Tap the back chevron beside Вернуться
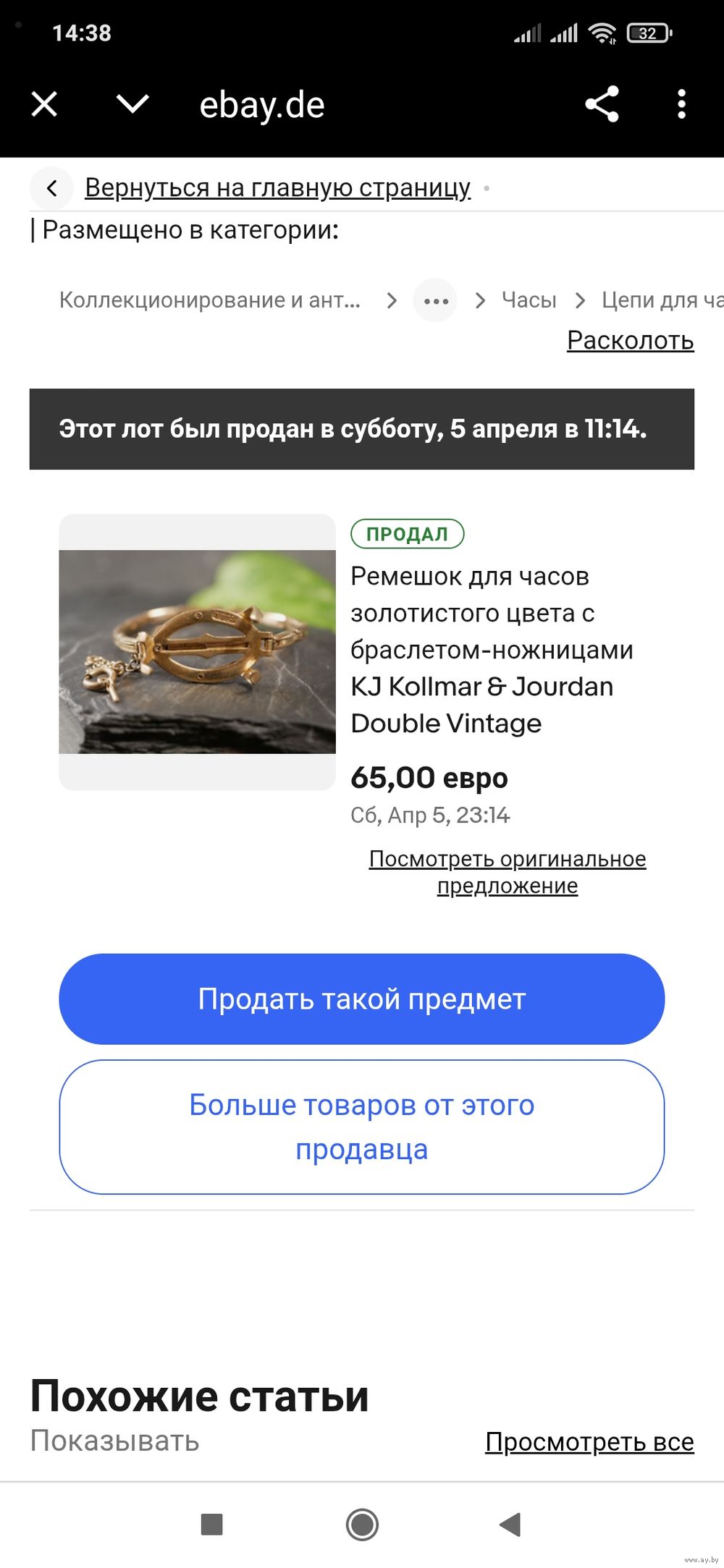This screenshot has height=1568, width=724. click(x=51, y=188)
